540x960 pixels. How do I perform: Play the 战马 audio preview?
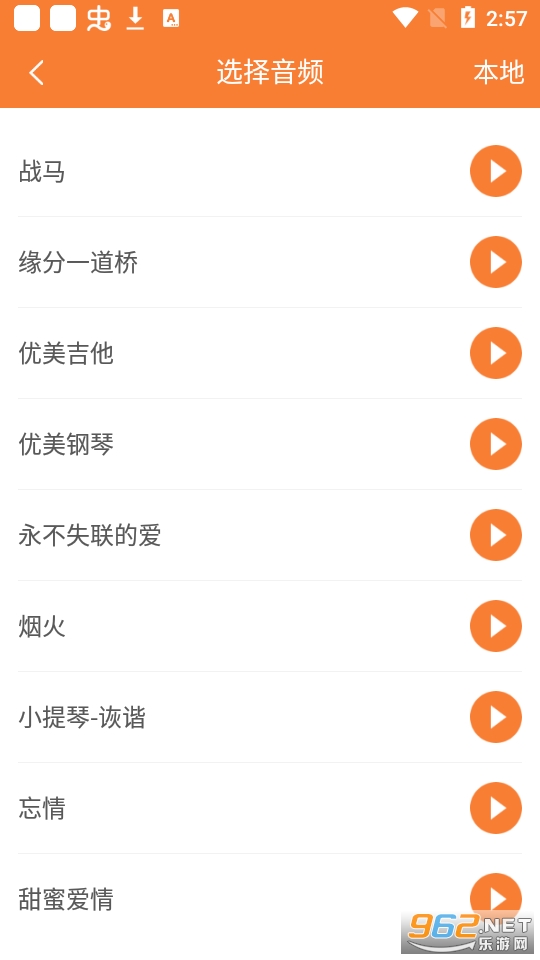pyautogui.click(x=495, y=171)
